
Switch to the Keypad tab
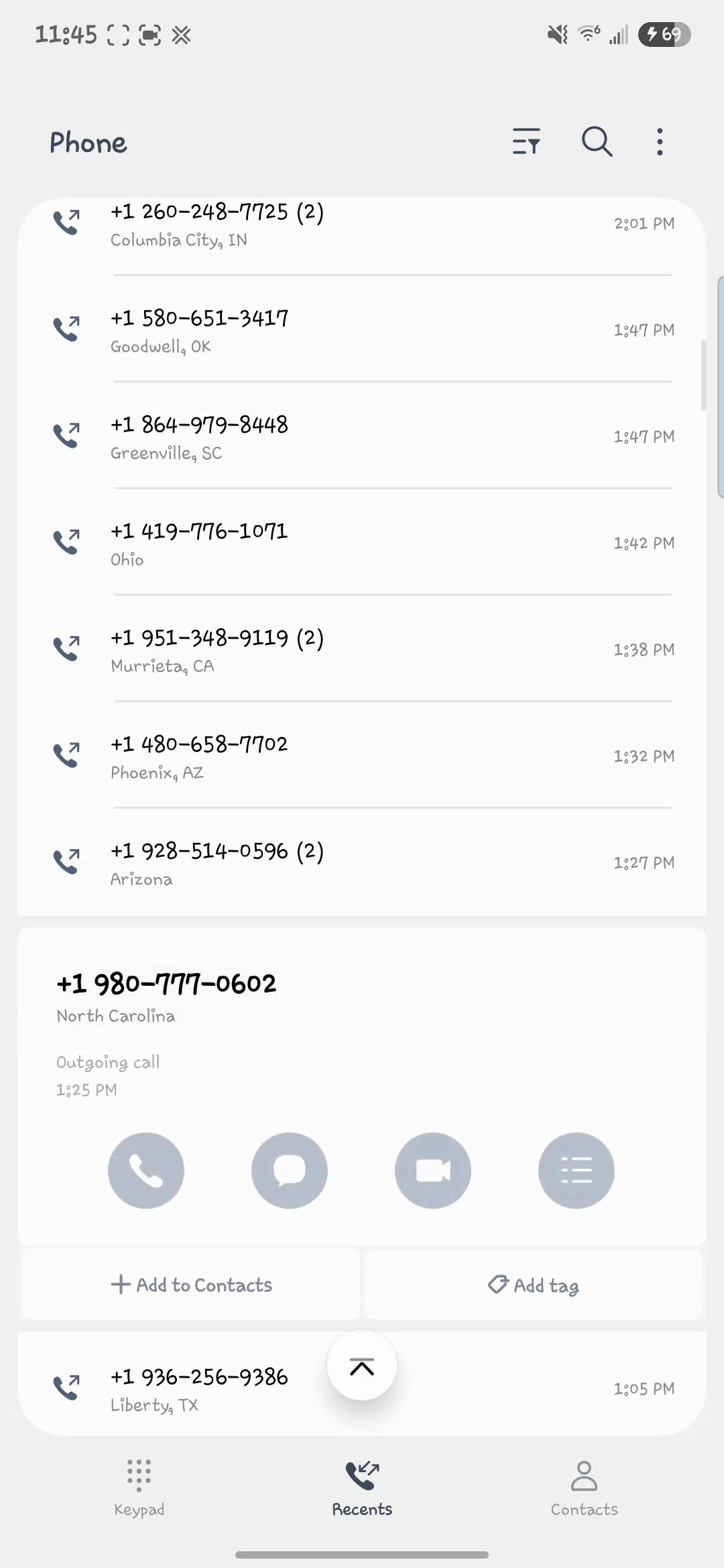click(x=139, y=1488)
